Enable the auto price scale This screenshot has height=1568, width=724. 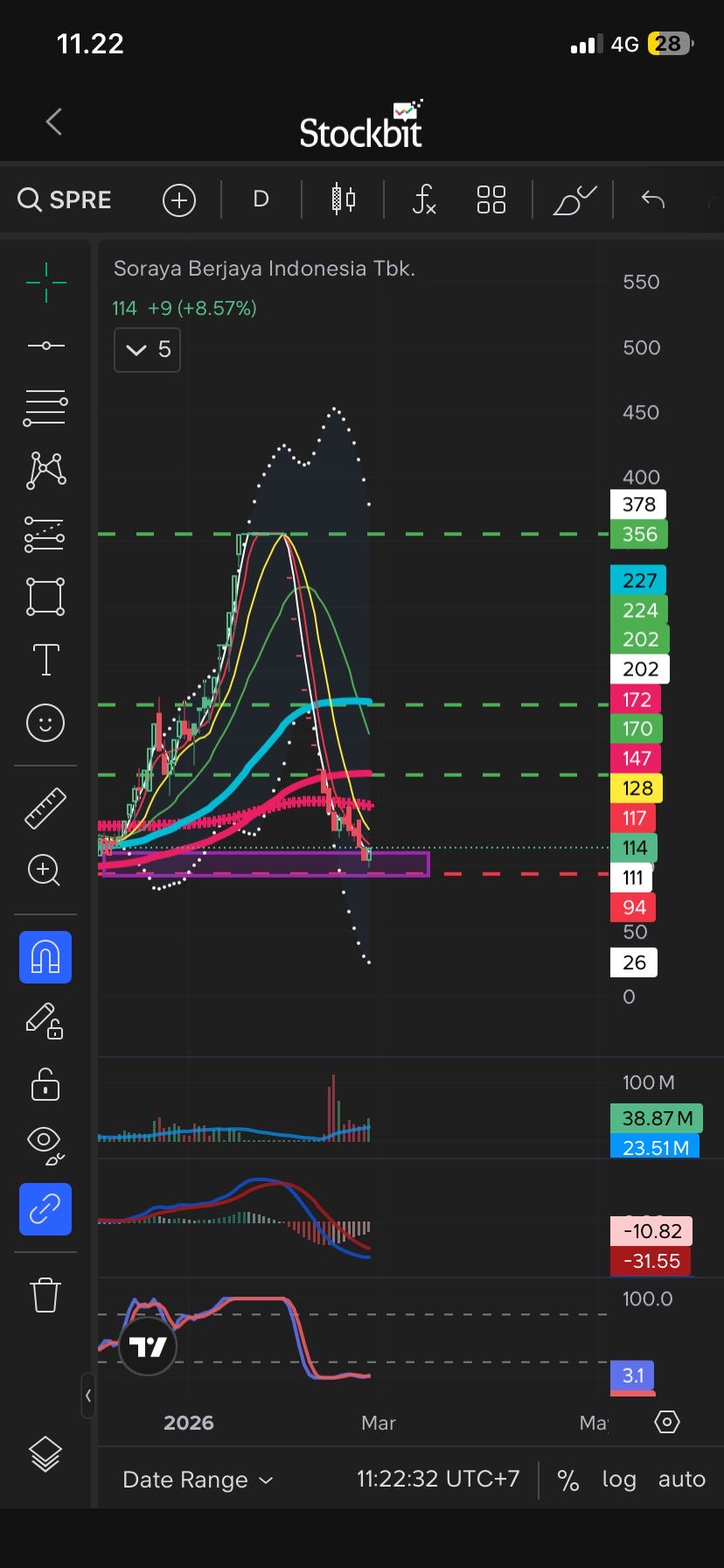coord(681,1480)
